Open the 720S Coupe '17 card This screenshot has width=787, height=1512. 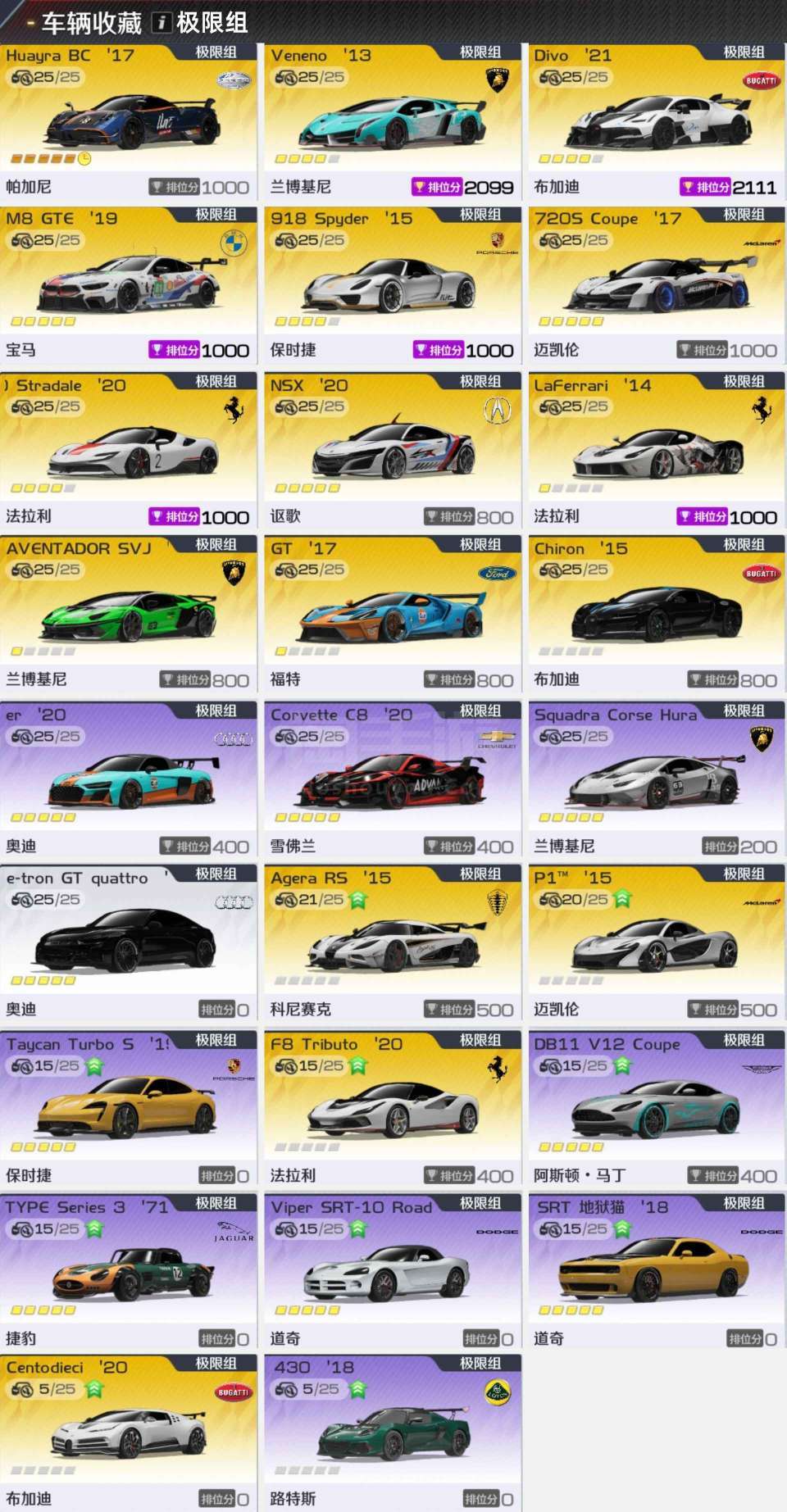pyautogui.click(x=657, y=285)
